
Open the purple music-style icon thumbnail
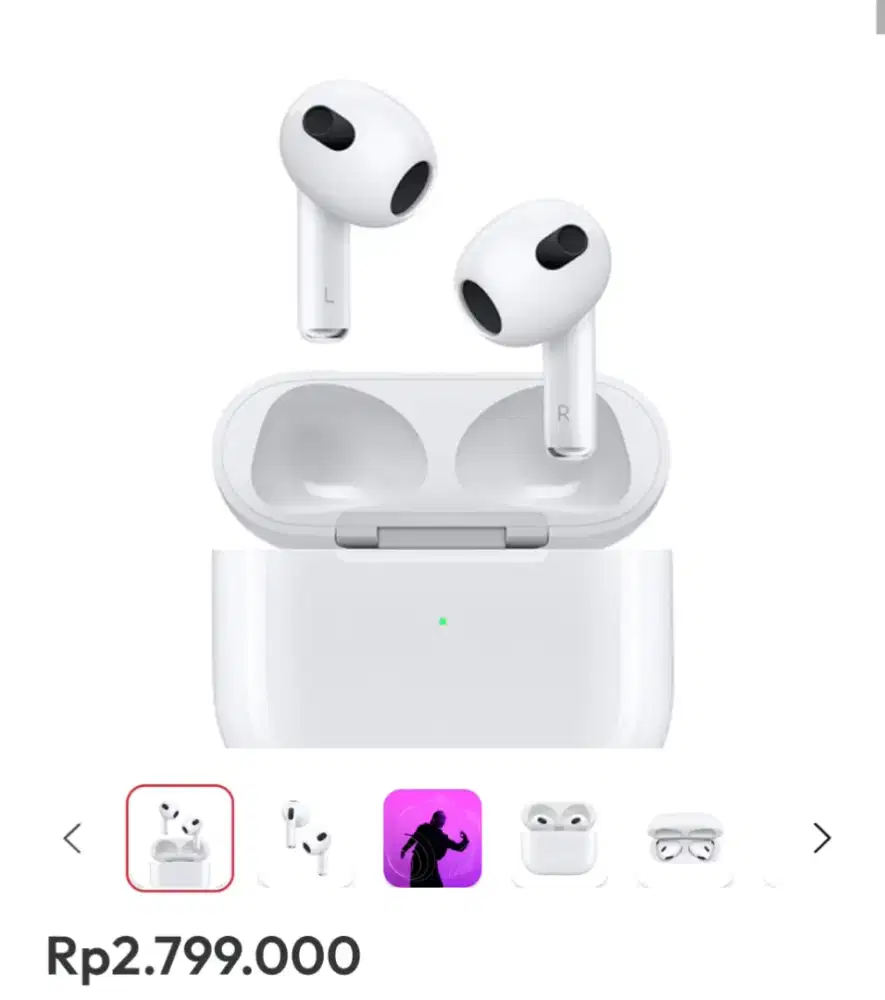[x=430, y=838]
